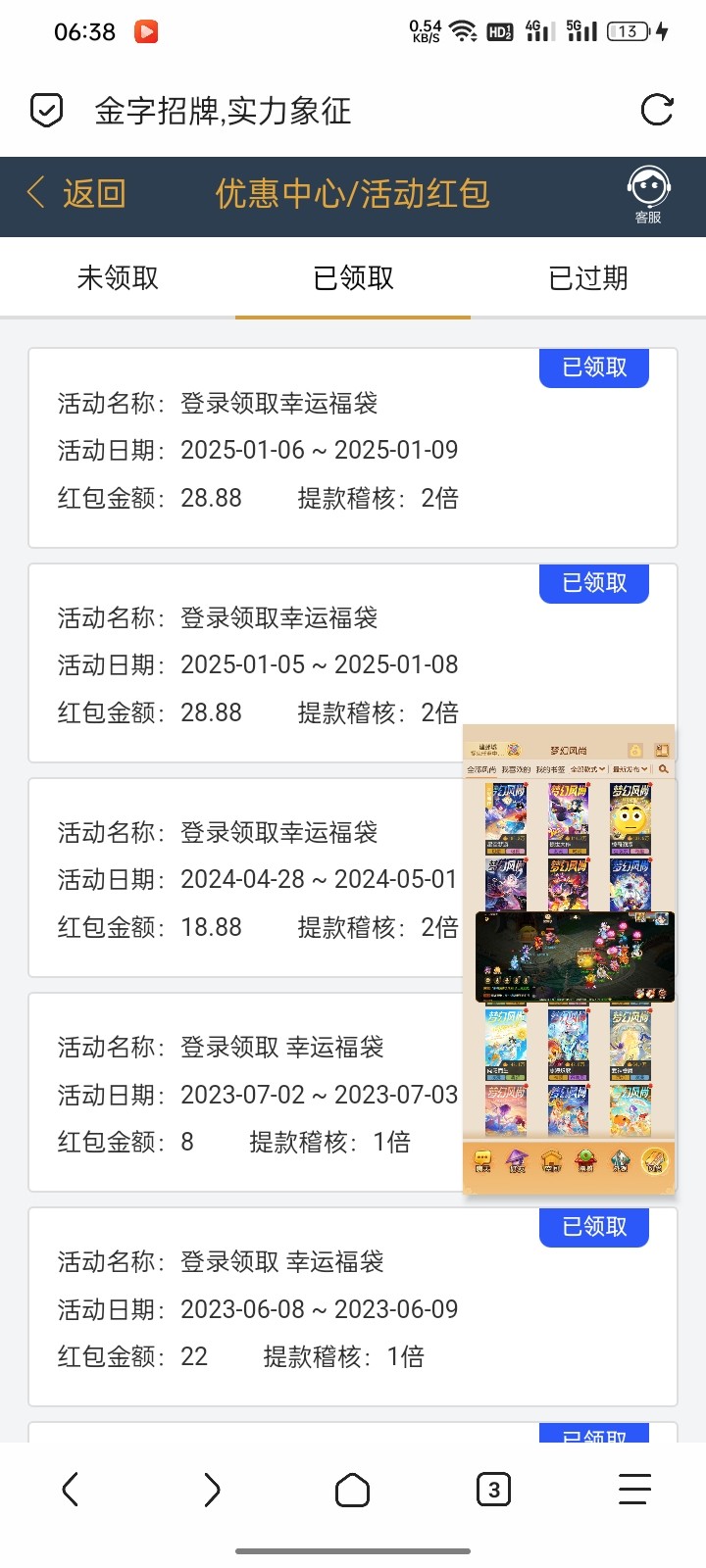Tap the 返回 back button

coord(76,194)
